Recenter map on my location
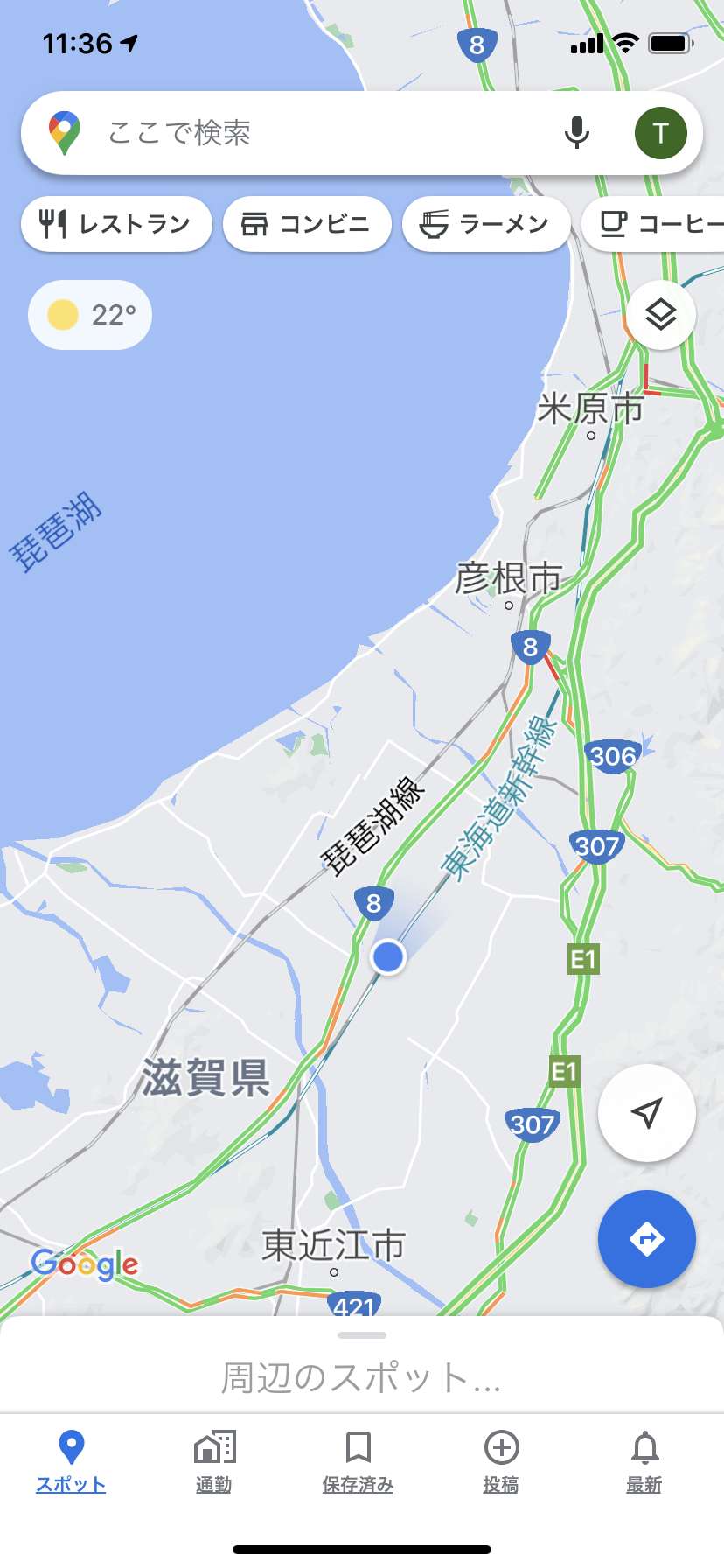Screen dimensions: 724x1568 (x=646, y=1113)
